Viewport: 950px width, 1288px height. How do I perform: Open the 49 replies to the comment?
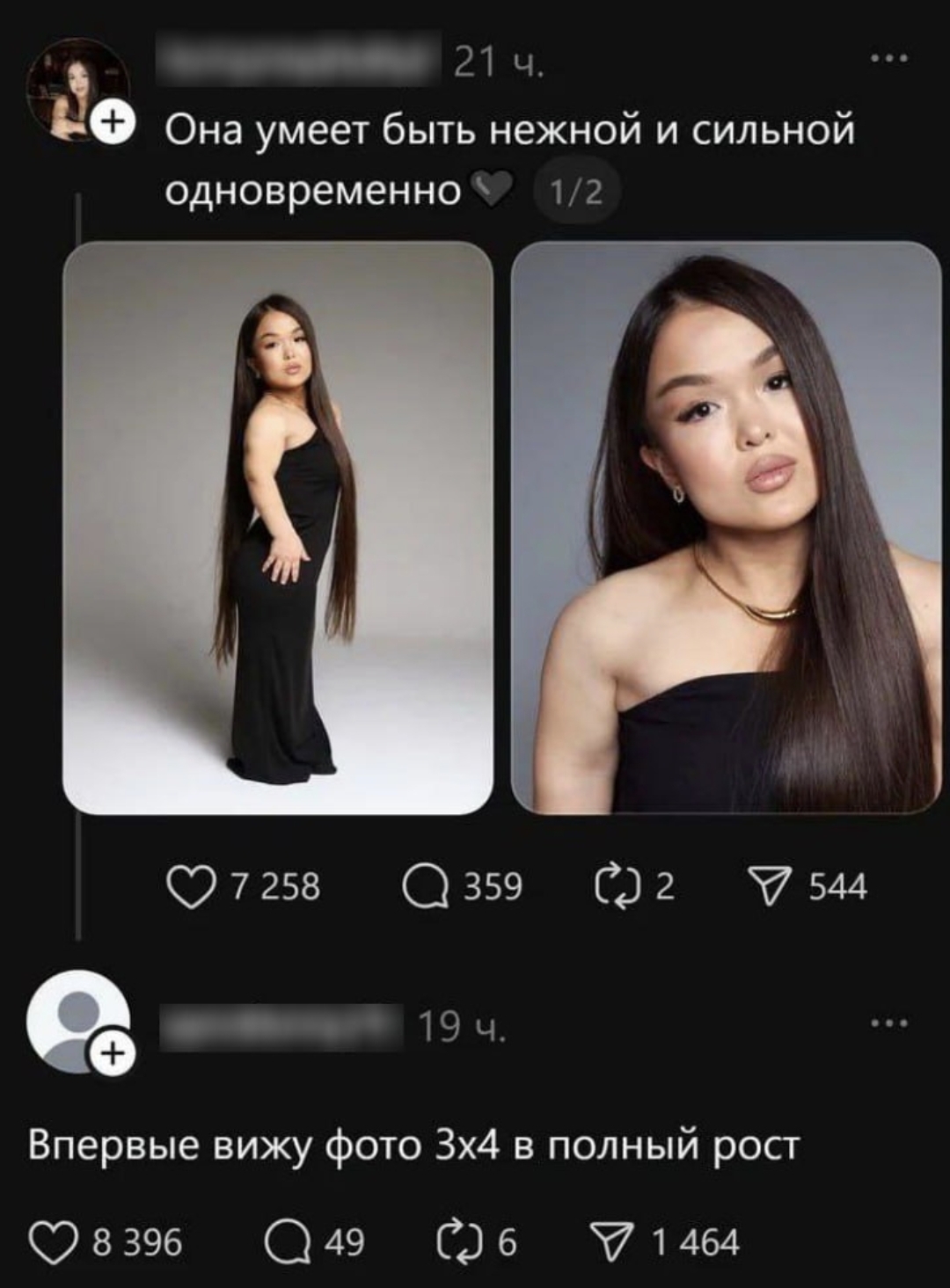coord(287,1243)
